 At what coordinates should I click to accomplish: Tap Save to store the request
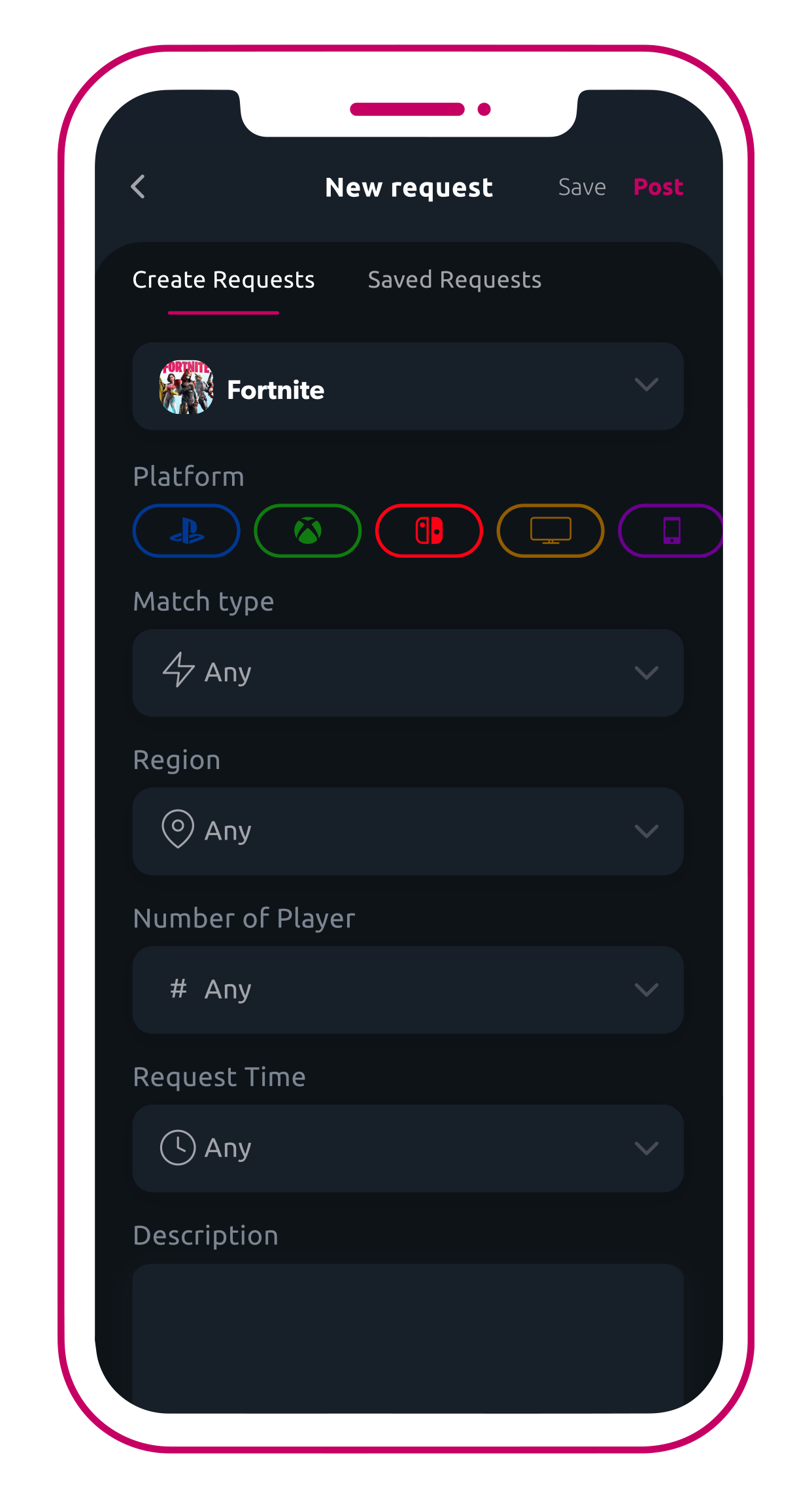582,187
